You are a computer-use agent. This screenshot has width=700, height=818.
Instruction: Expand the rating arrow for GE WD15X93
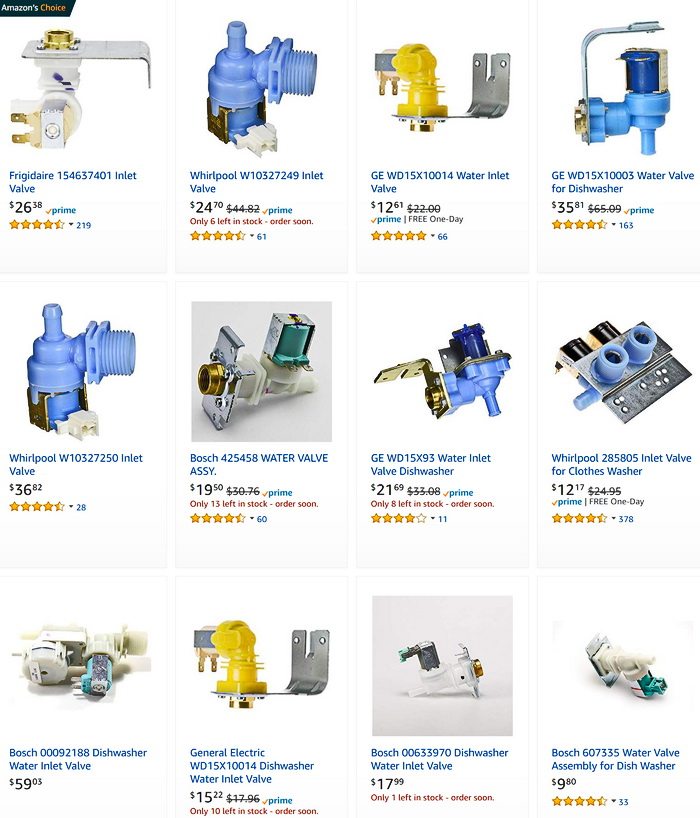pyautogui.click(x=432, y=519)
